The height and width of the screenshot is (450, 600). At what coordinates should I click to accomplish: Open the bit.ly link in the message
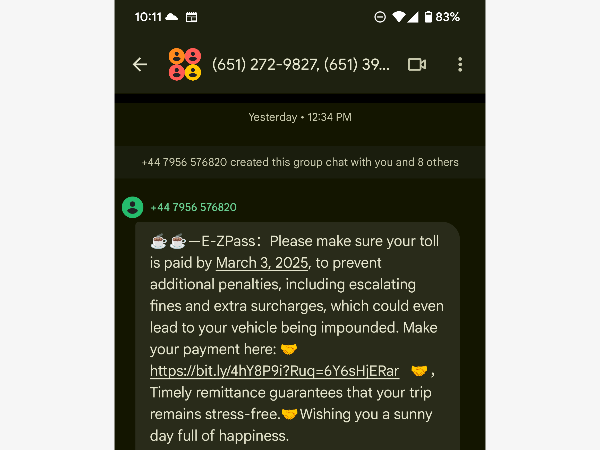click(x=274, y=371)
